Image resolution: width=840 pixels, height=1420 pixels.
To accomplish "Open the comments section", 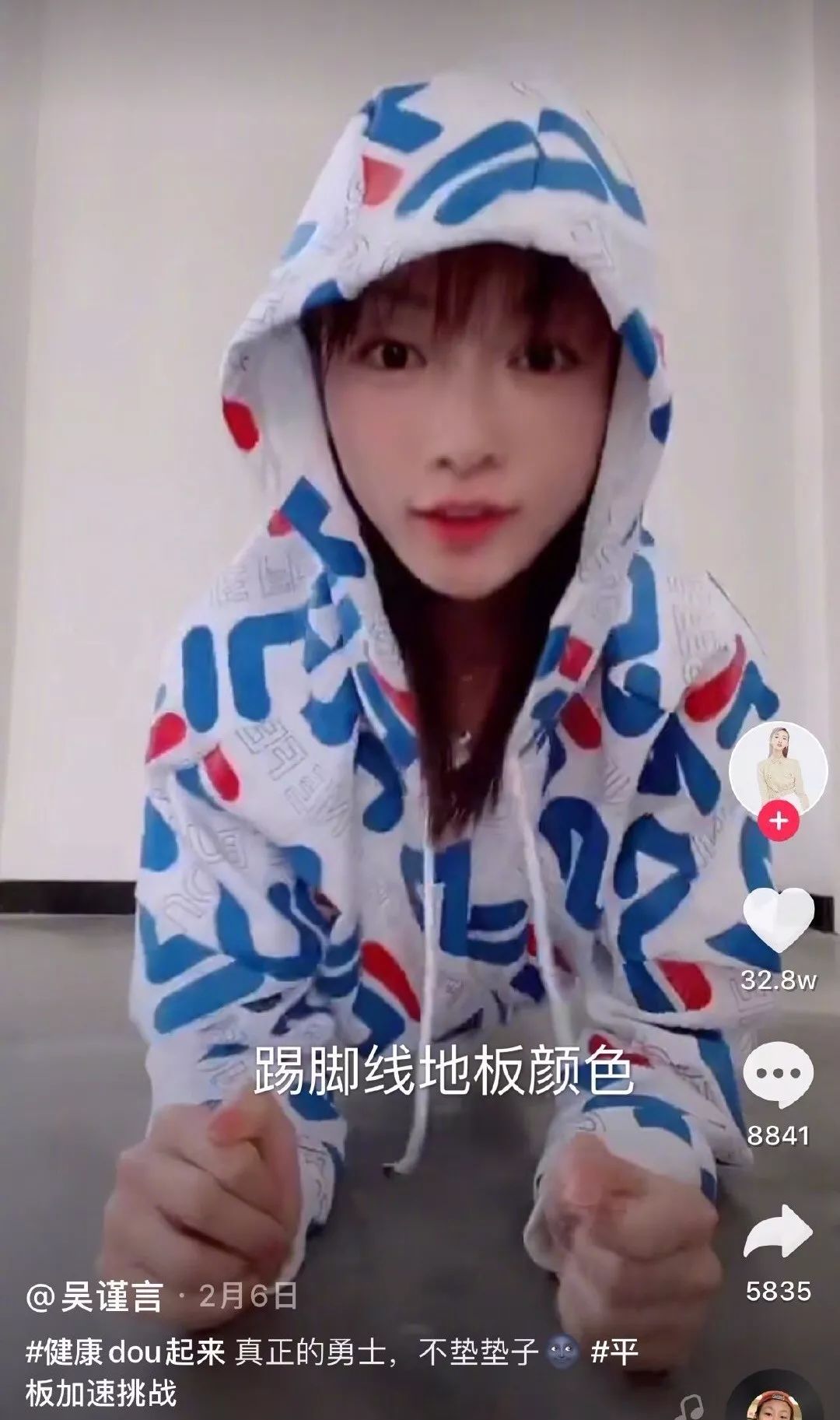I will pos(779,1073).
